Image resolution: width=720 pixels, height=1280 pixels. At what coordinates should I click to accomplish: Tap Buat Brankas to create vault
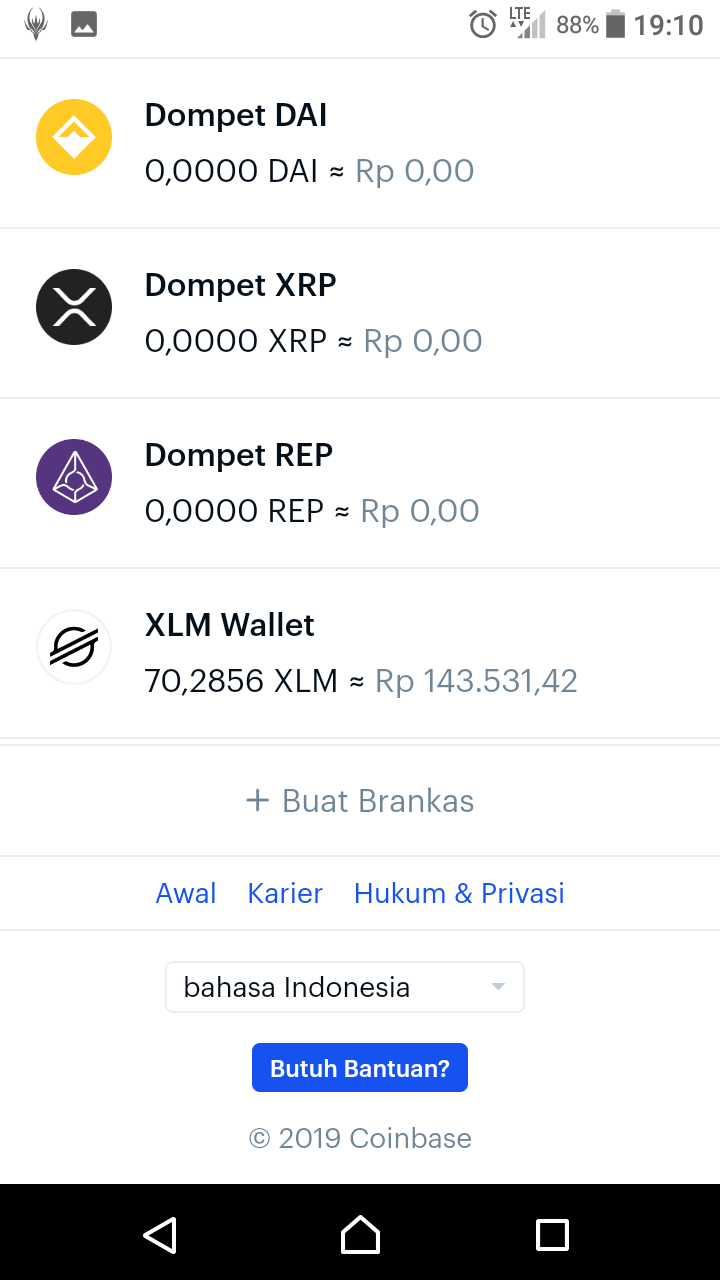coord(360,801)
